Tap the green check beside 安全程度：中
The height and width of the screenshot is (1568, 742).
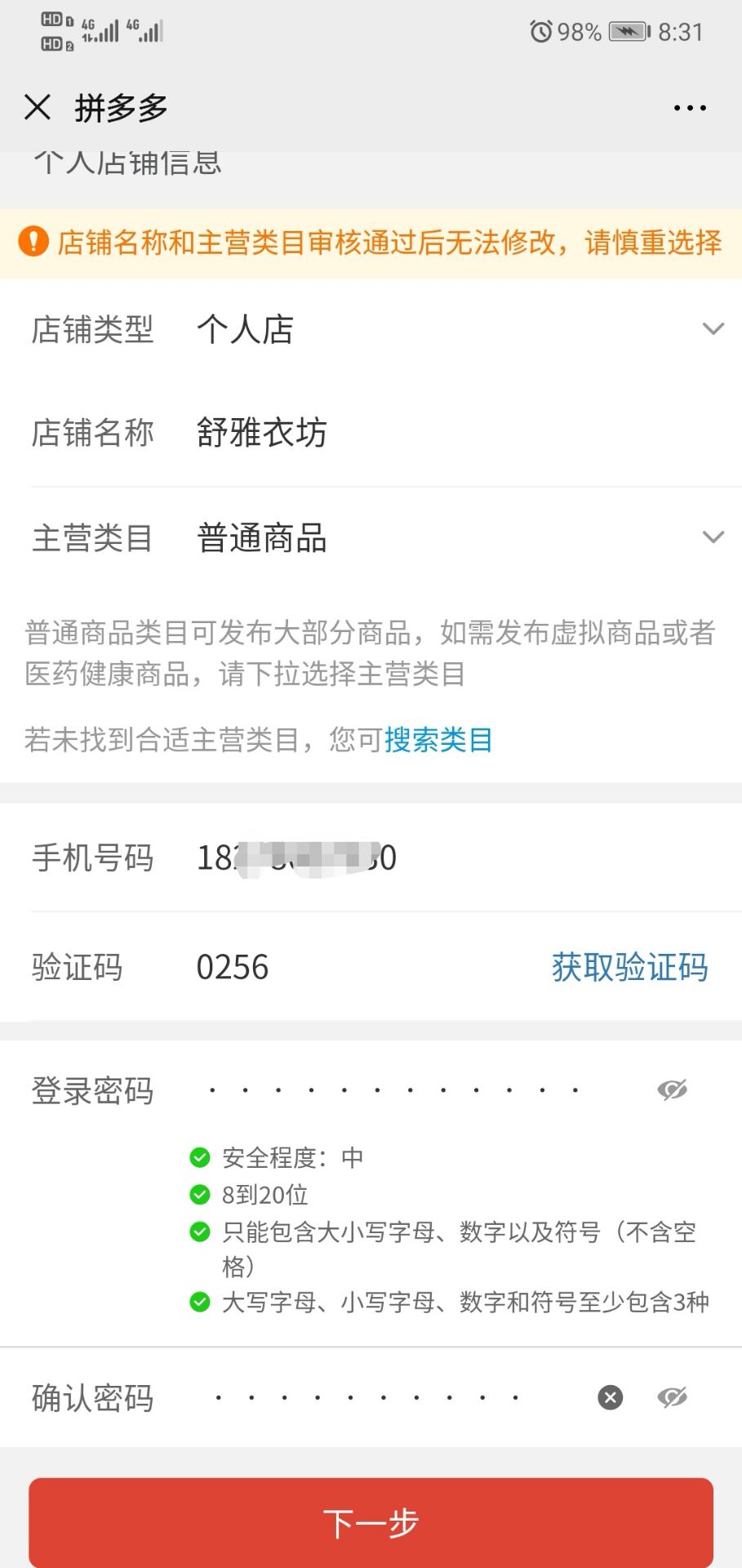coord(200,1156)
